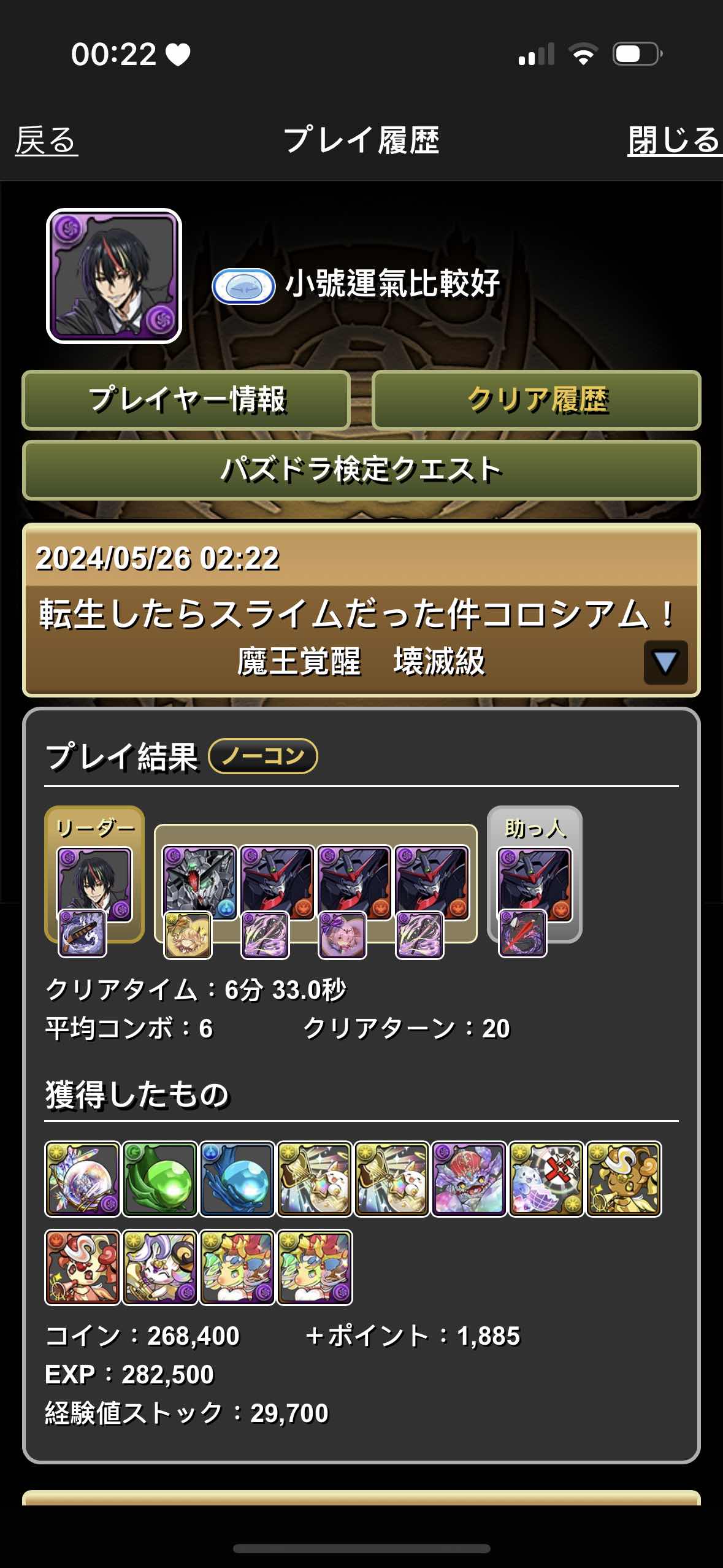723x1568 pixels.
Task: View the リーダー leader monster
Action: point(94,883)
